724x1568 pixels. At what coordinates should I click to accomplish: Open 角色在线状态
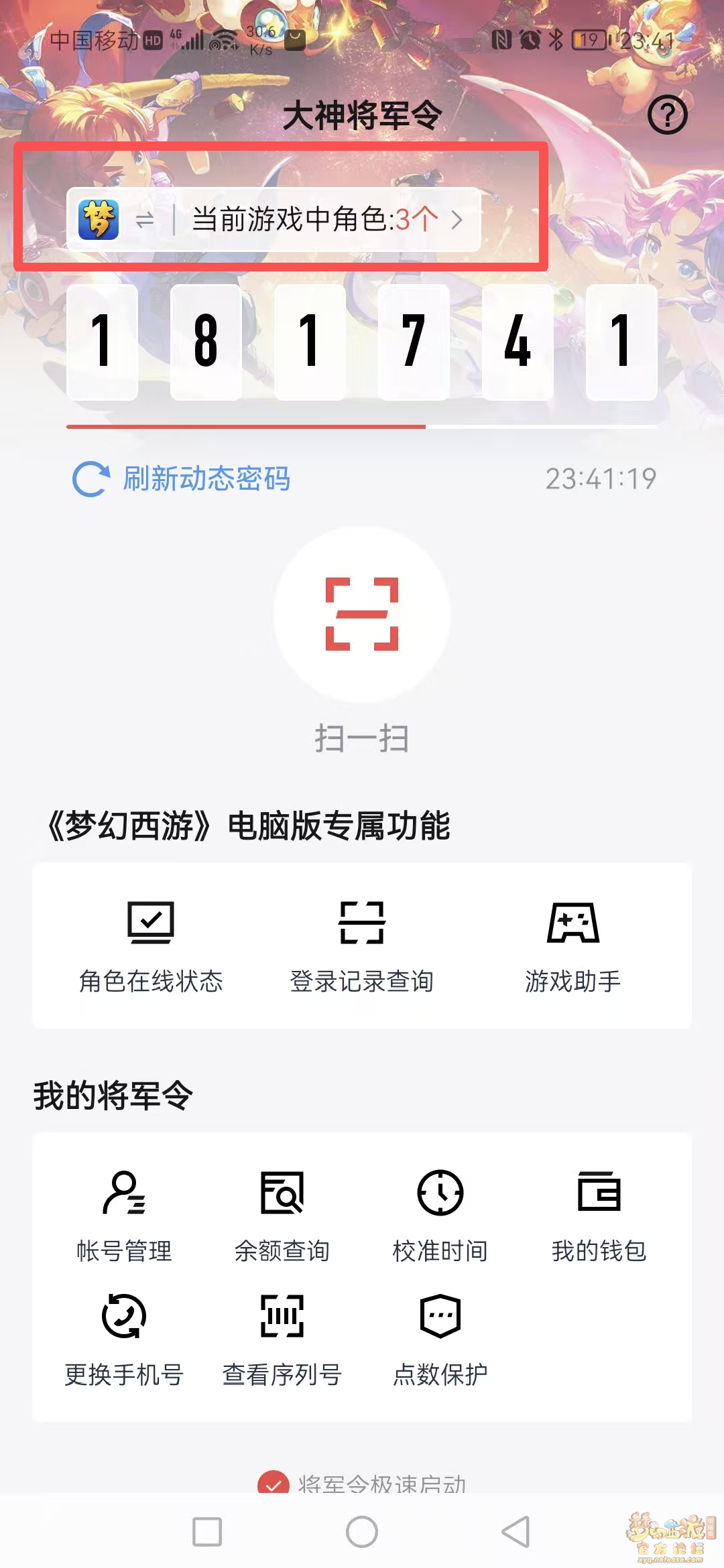pos(151,946)
